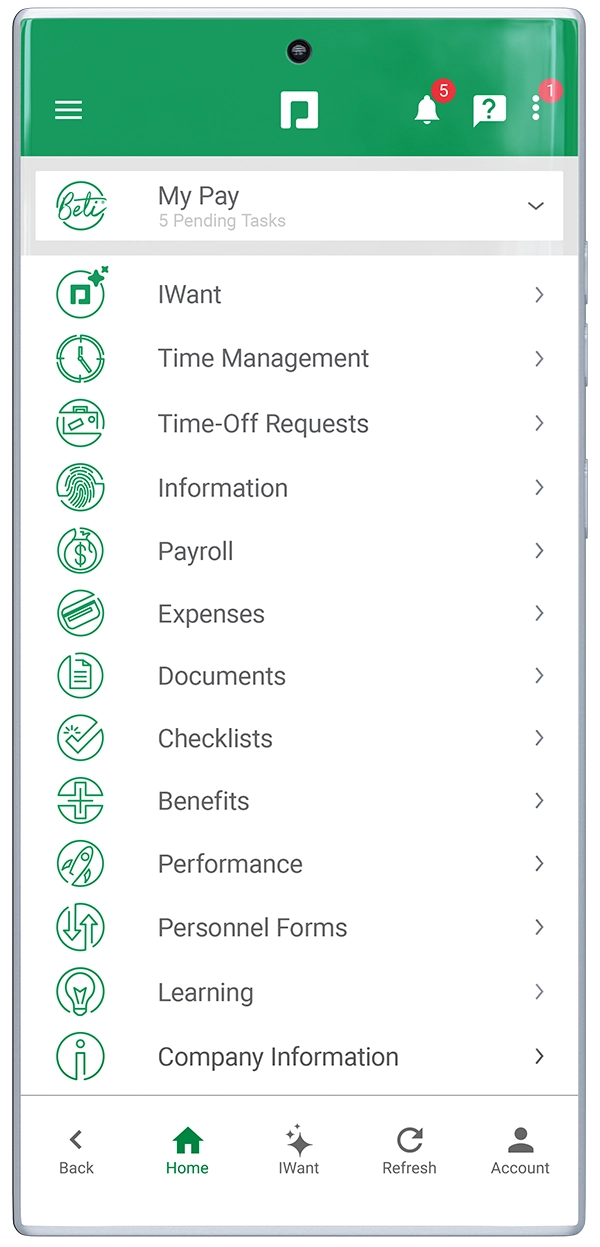
Task: Open the Information section
Action: click(x=299, y=488)
